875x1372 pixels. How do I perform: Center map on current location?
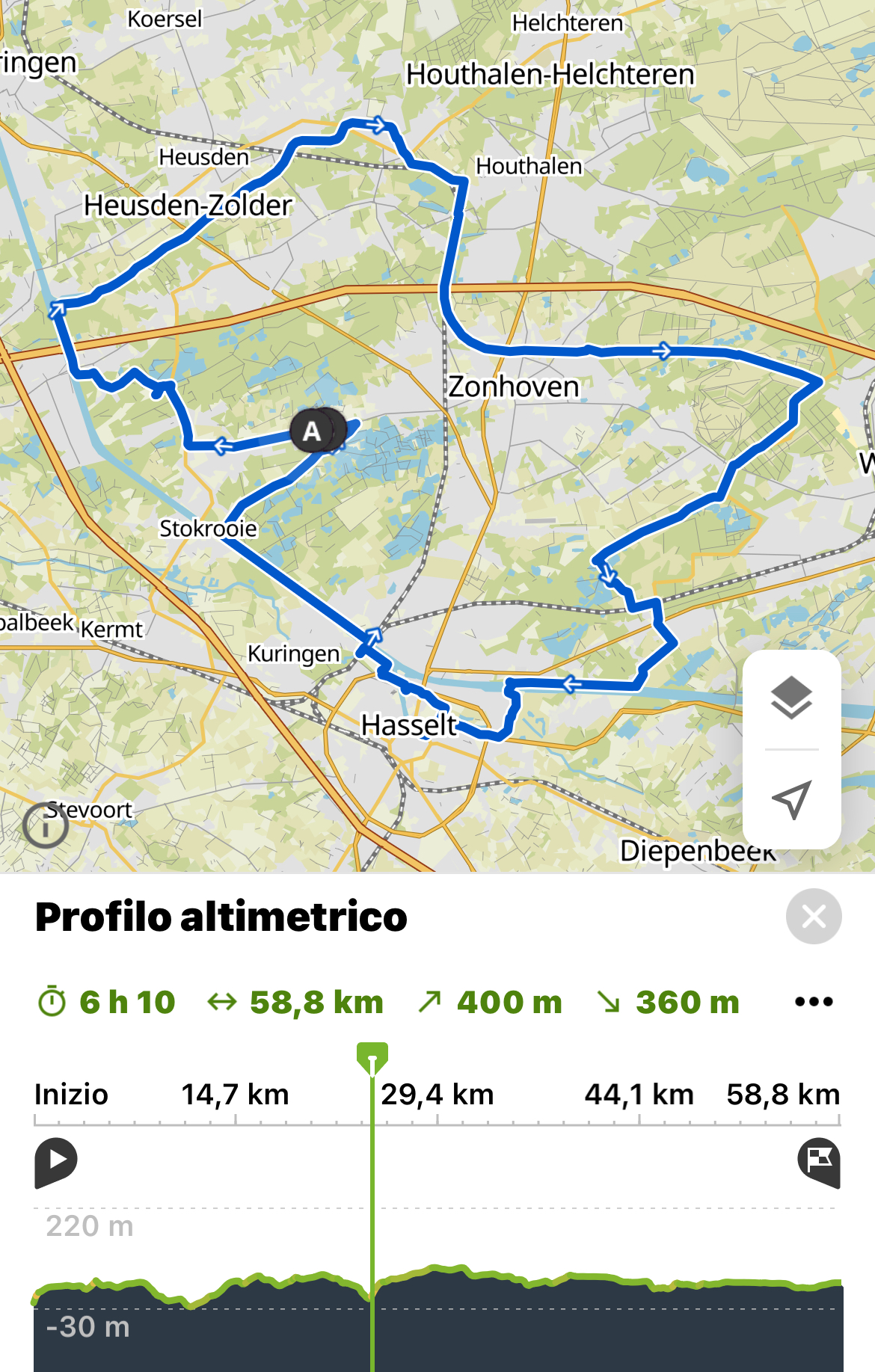791,800
